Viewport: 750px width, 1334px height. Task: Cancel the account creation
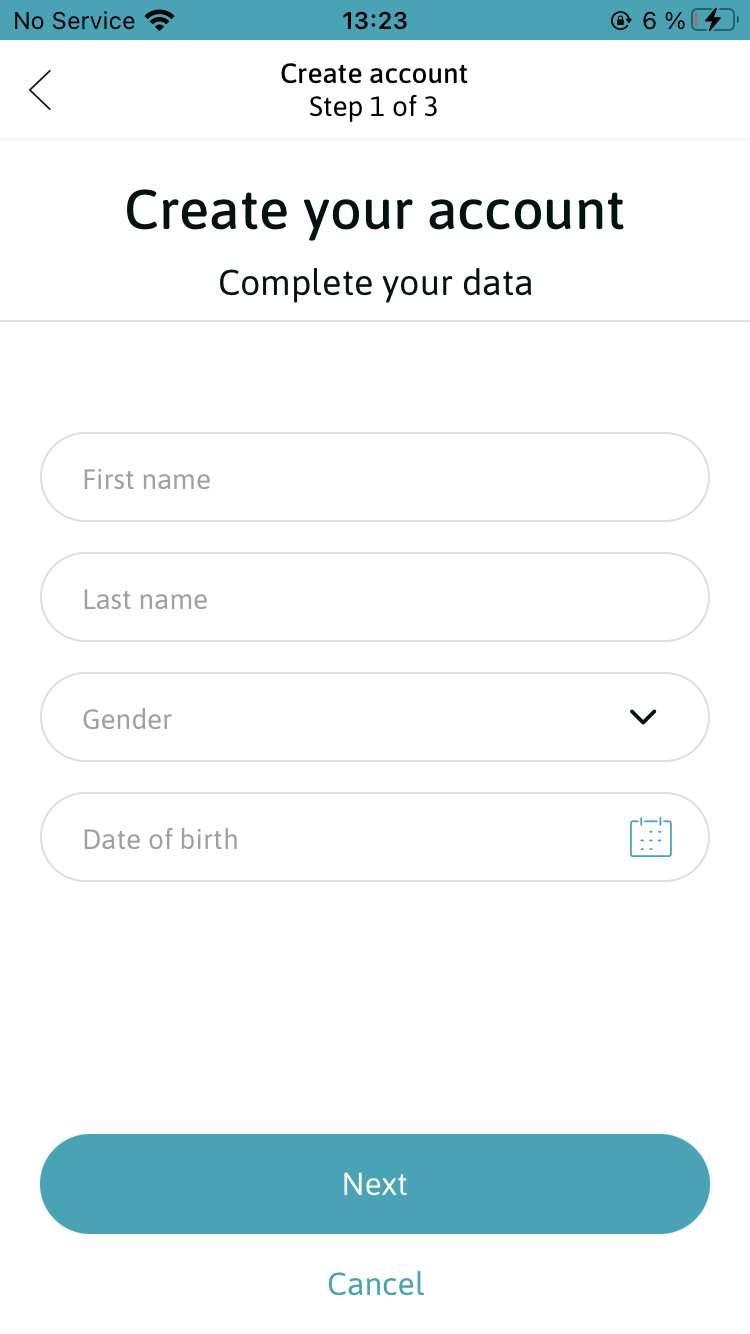pyautogui.click(x=375, y=1284)
